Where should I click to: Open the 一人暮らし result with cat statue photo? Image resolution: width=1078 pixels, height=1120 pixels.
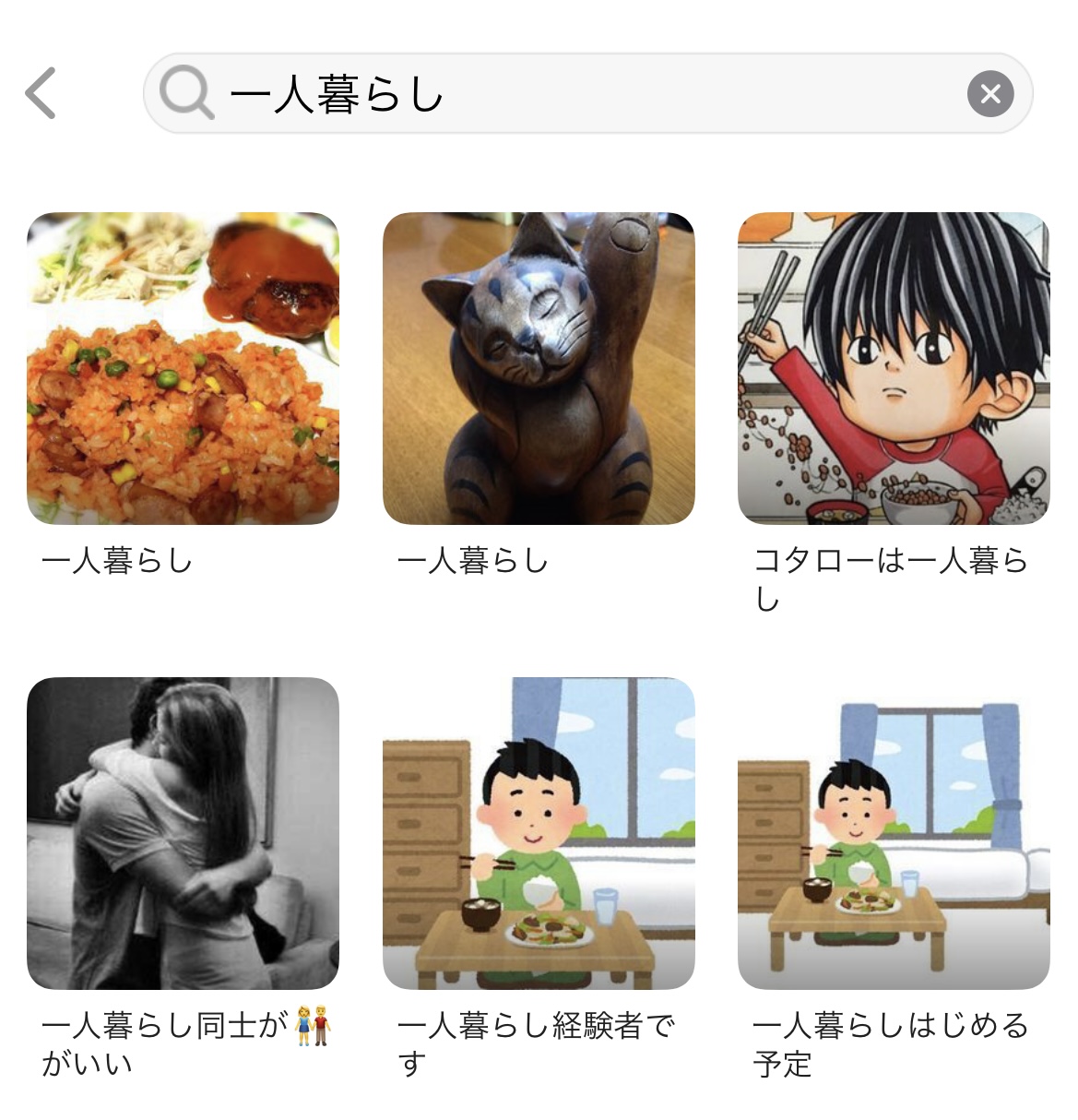click(x=539, y=369)
